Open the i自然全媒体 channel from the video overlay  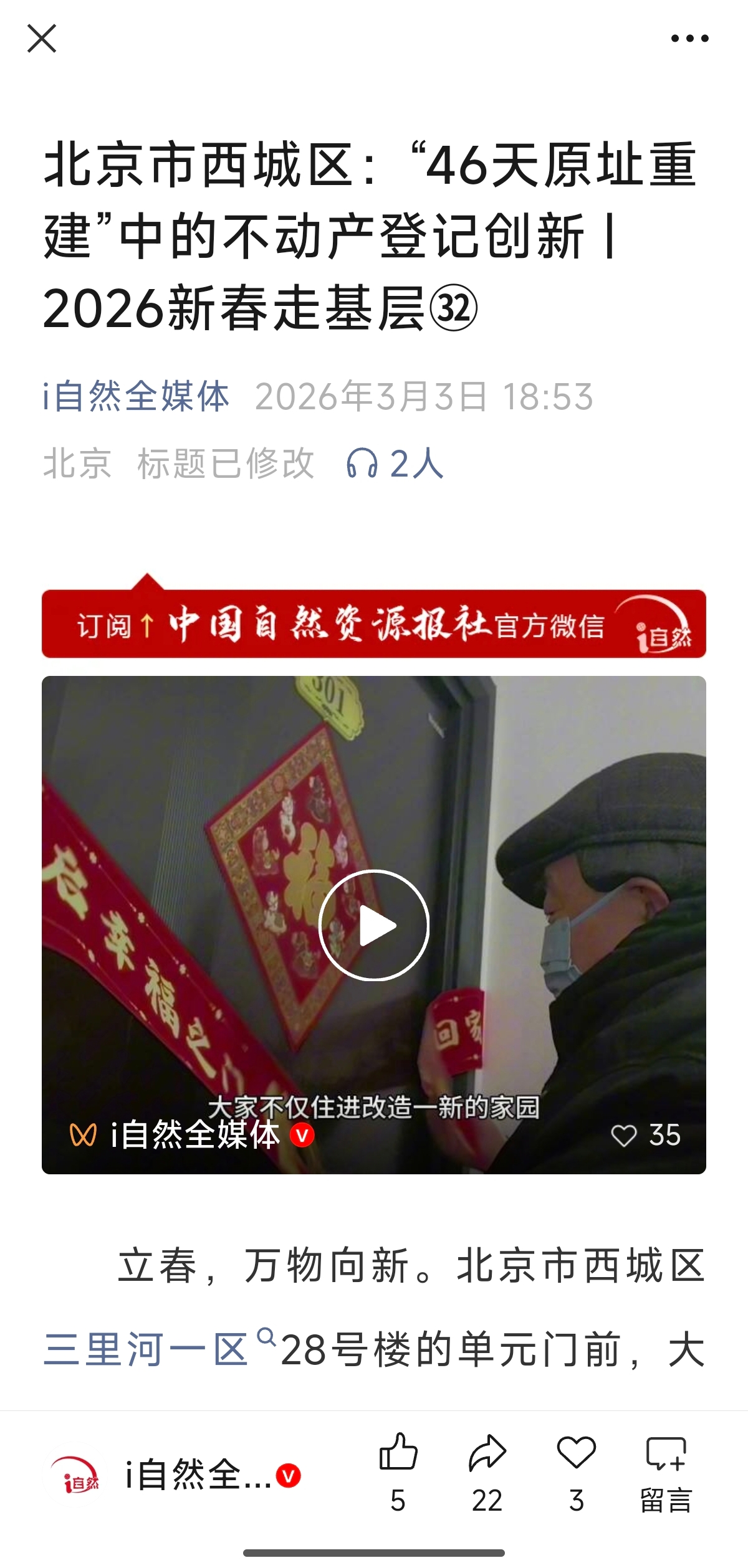point(193,1135)
